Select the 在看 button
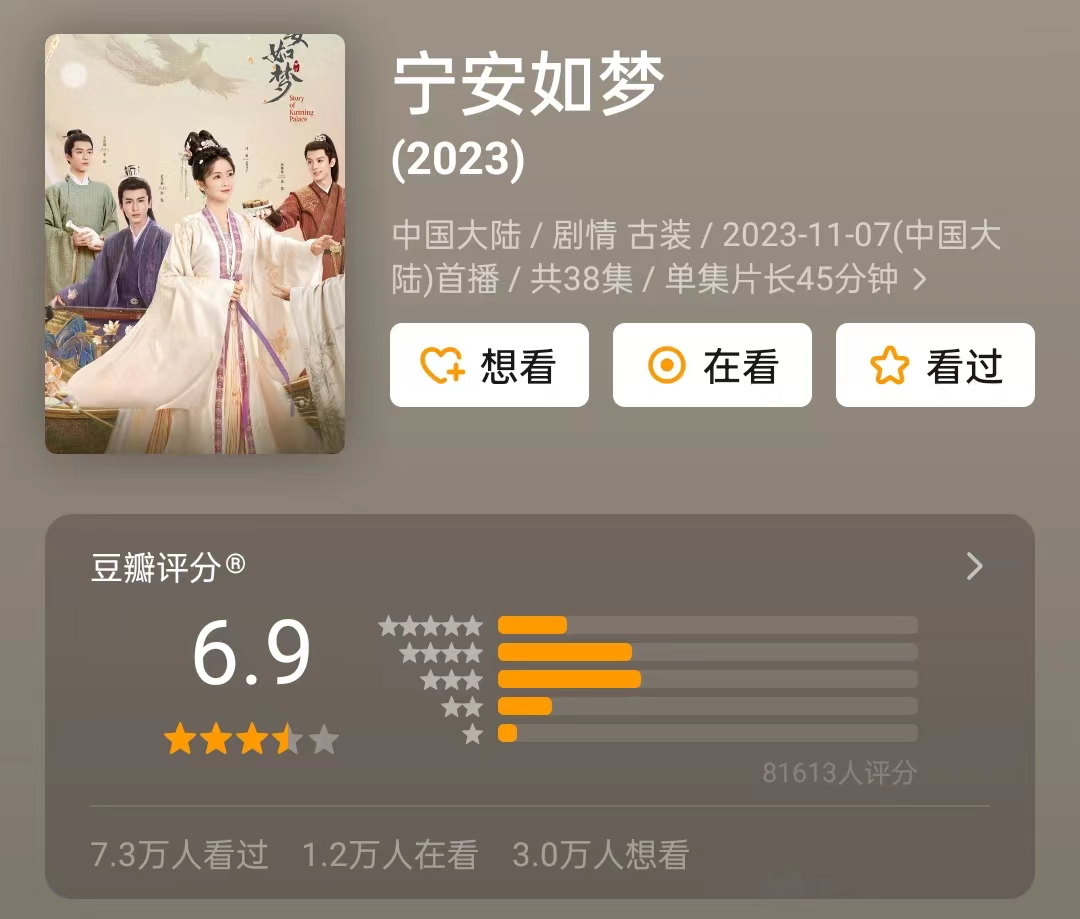The width and height of the screenshot is (1080, 919). pyautogui.click(x=712, y=366)
